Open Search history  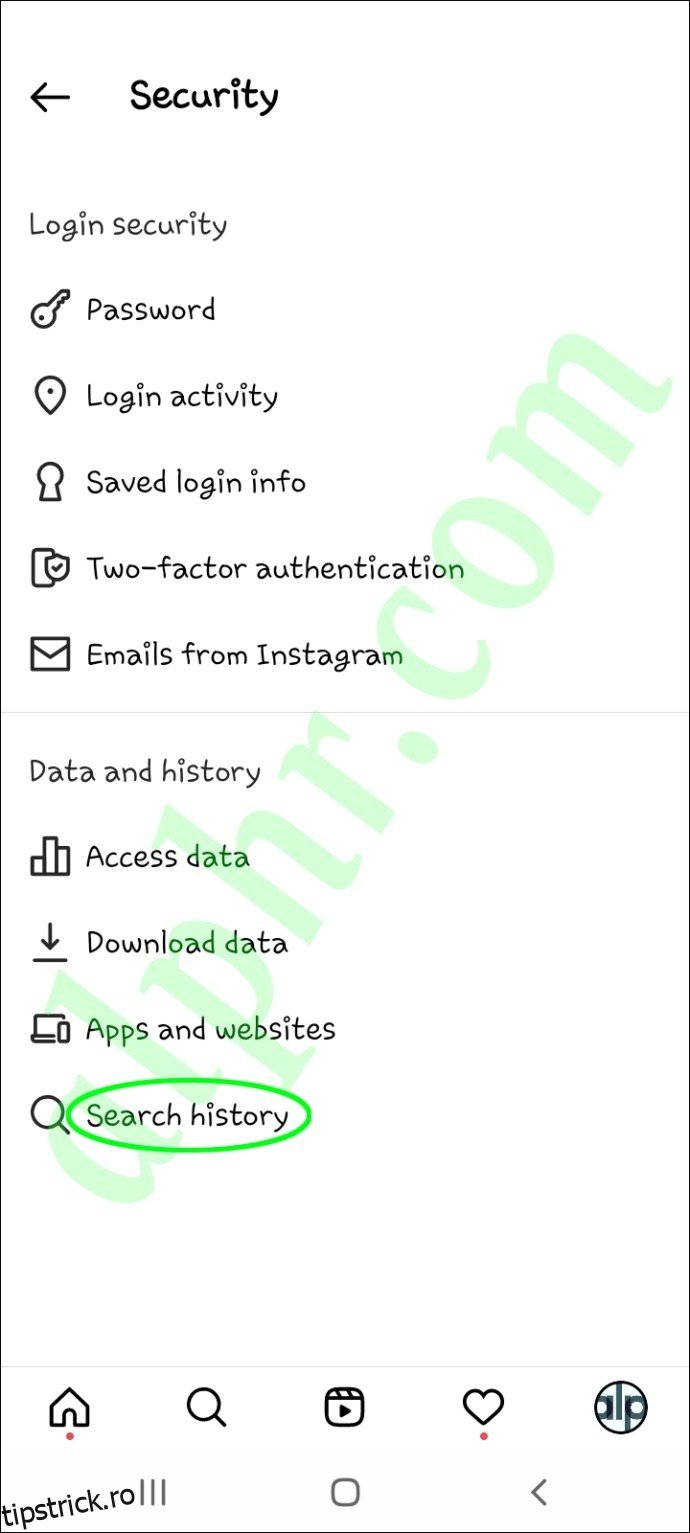187,1115
